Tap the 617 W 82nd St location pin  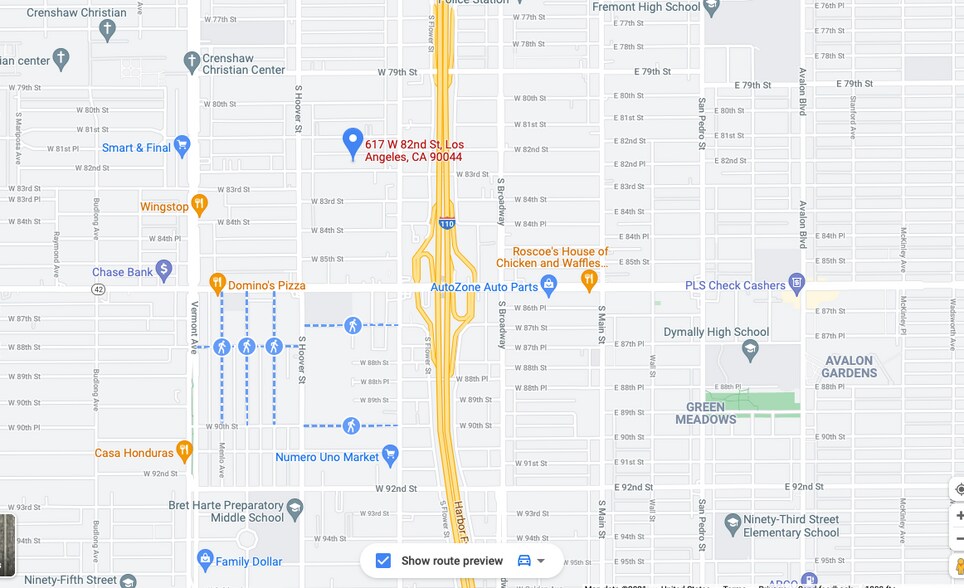click(352, 144)
